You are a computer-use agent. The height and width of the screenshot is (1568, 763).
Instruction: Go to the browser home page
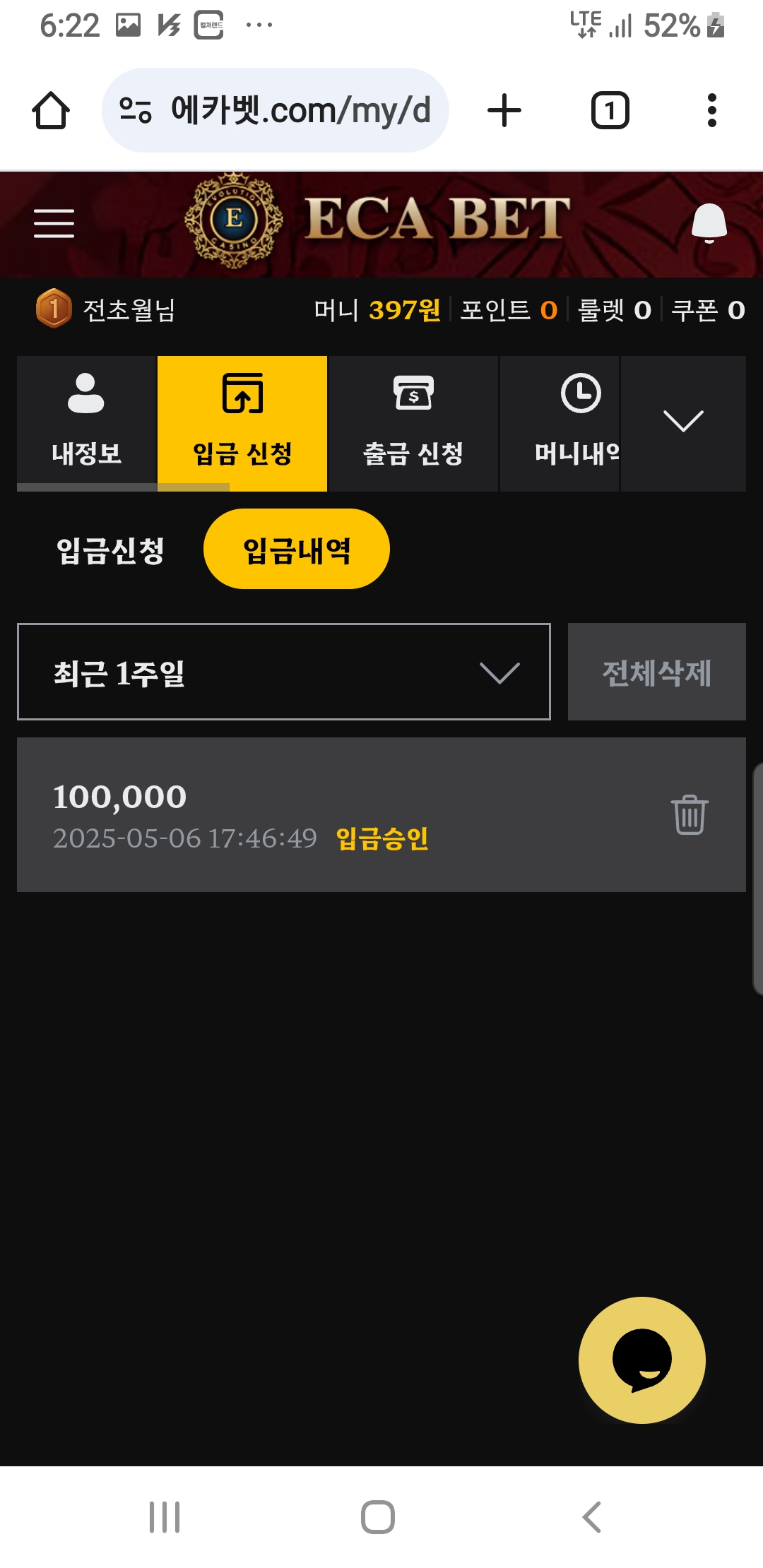point(51,110)
